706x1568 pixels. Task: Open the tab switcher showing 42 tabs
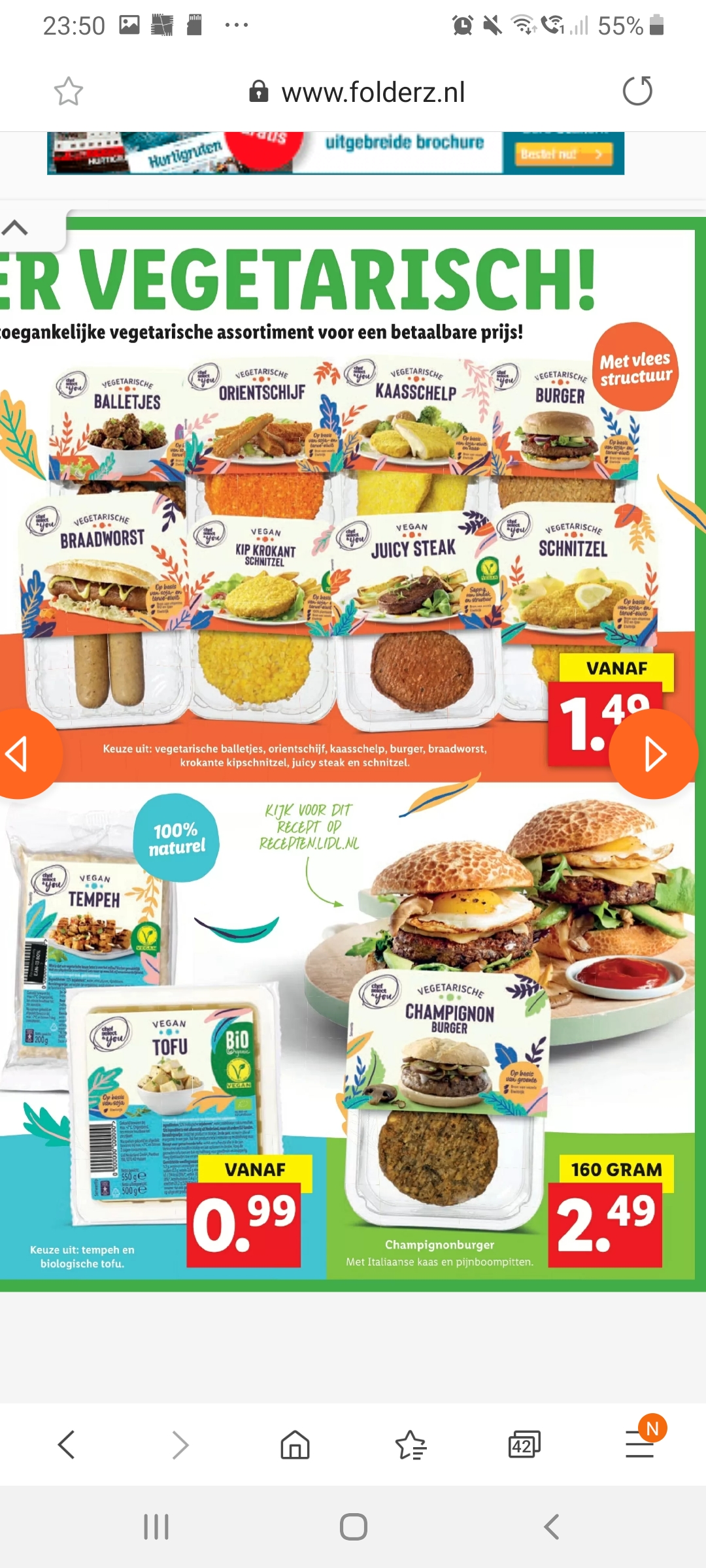point(524,1445)
